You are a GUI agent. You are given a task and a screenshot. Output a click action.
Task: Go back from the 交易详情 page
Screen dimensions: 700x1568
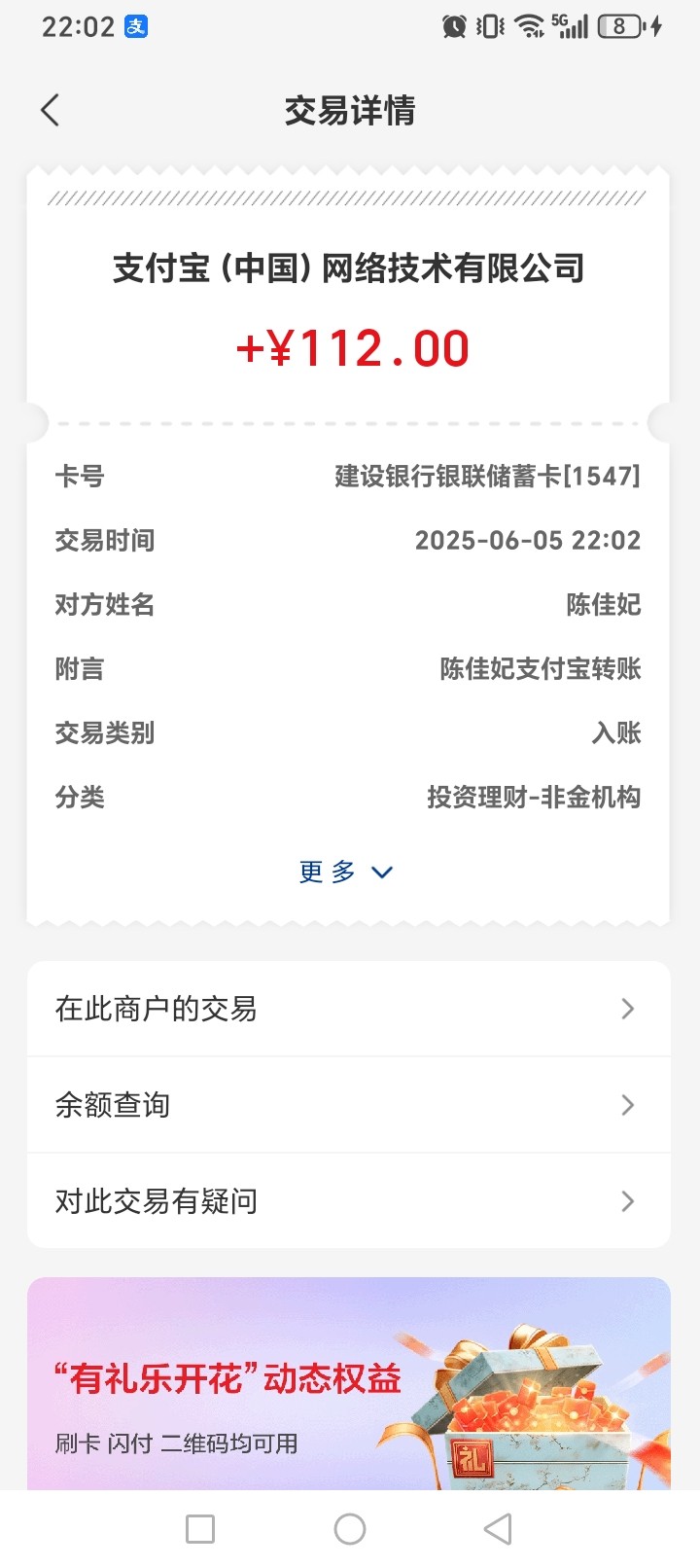pos(51,110)
